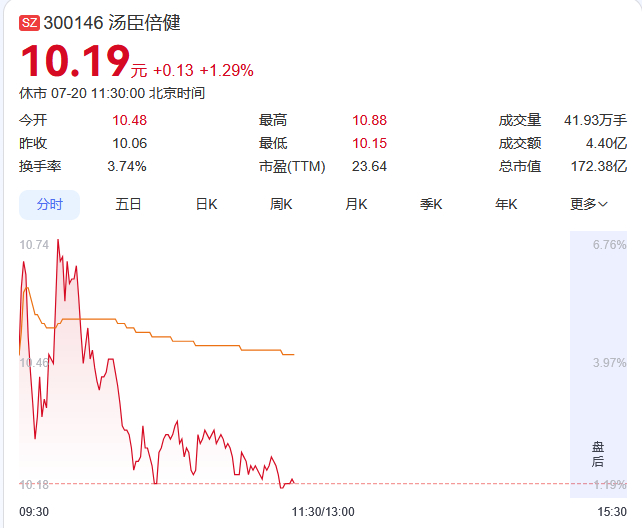The image size is (642, 528).
Task: View the 月K monthly chart
Action: (356, 204)
